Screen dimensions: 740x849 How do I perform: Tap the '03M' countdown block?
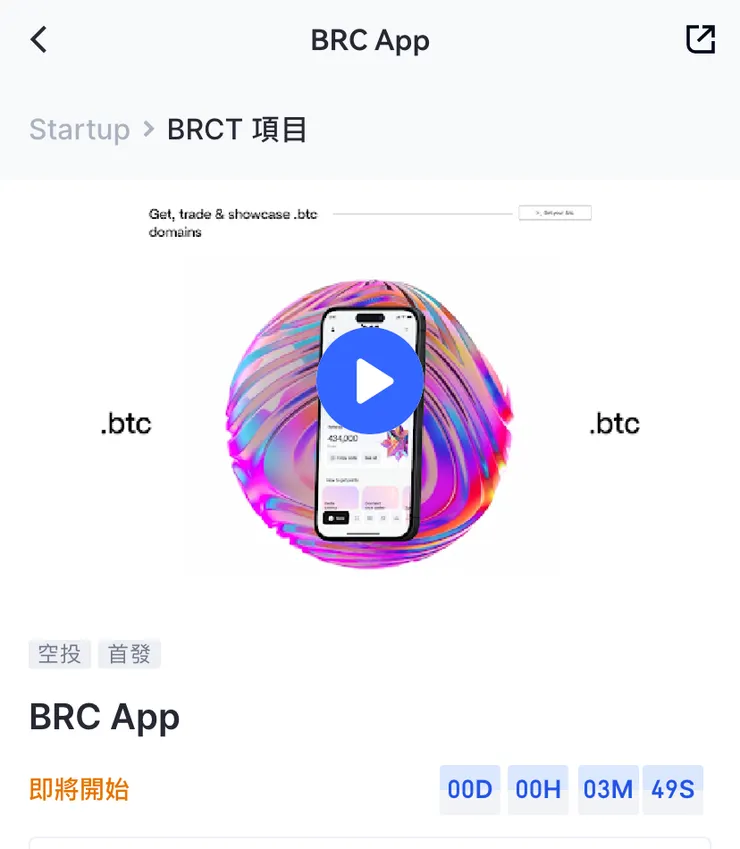point(607,789)
